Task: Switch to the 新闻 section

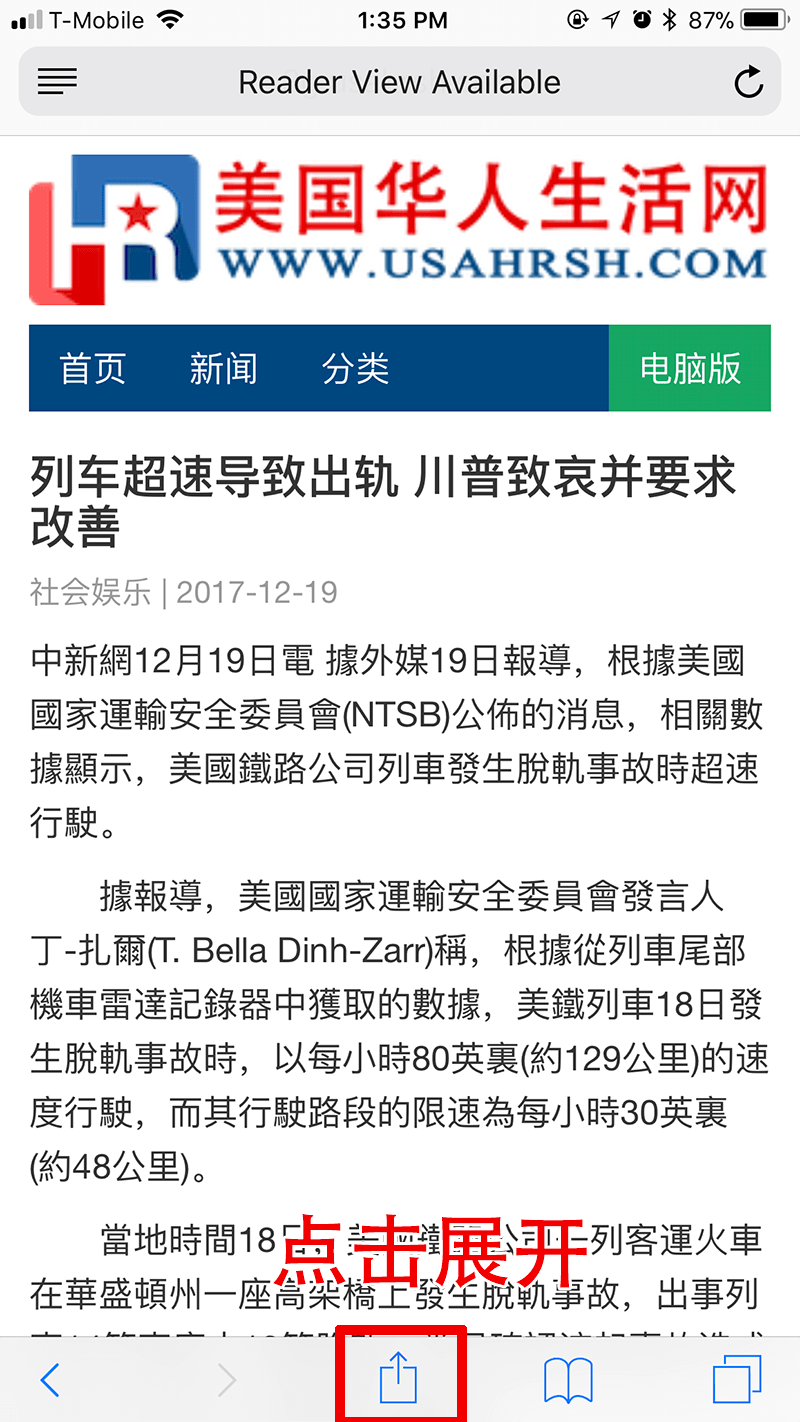Action: click(223, 368)
